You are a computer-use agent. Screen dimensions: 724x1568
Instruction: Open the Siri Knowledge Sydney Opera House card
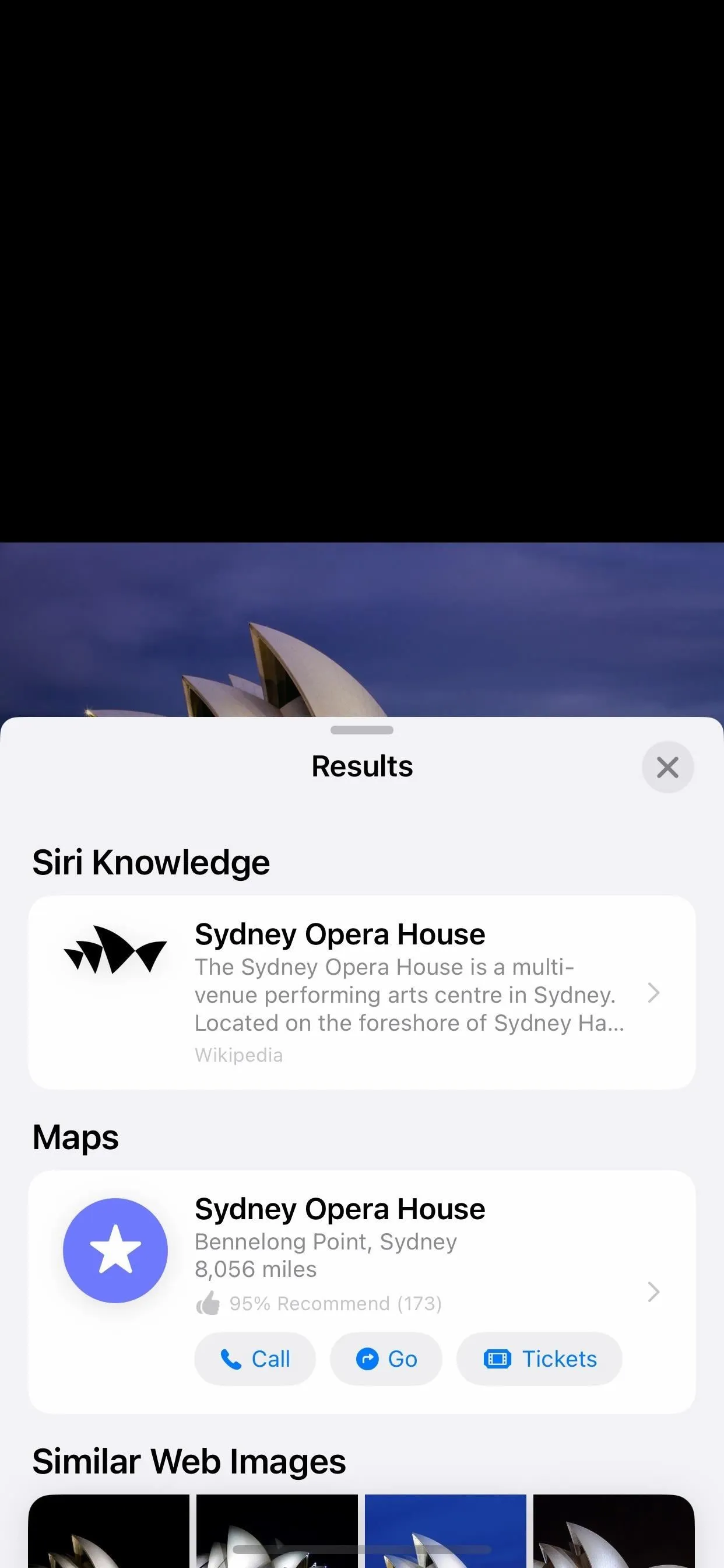click(362, 992)
